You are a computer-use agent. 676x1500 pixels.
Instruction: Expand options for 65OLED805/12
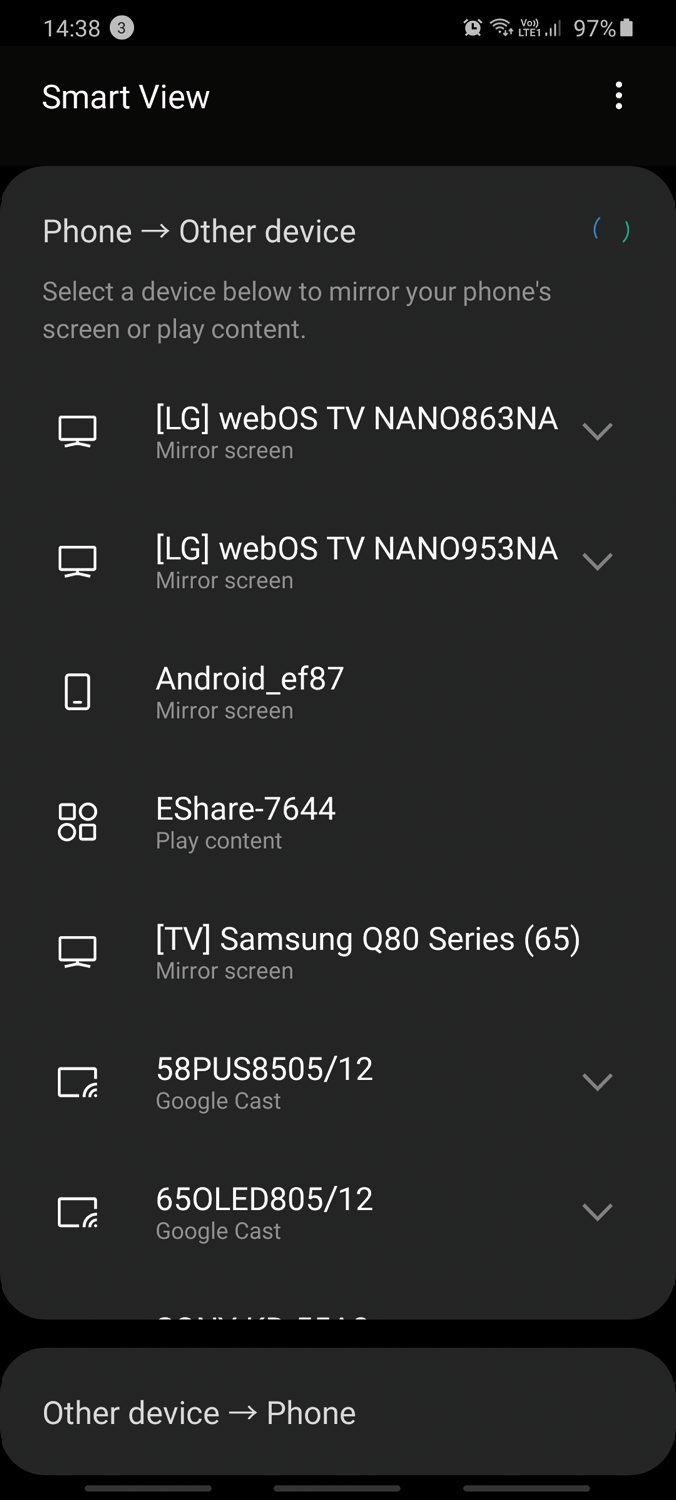coord(597,1212)
